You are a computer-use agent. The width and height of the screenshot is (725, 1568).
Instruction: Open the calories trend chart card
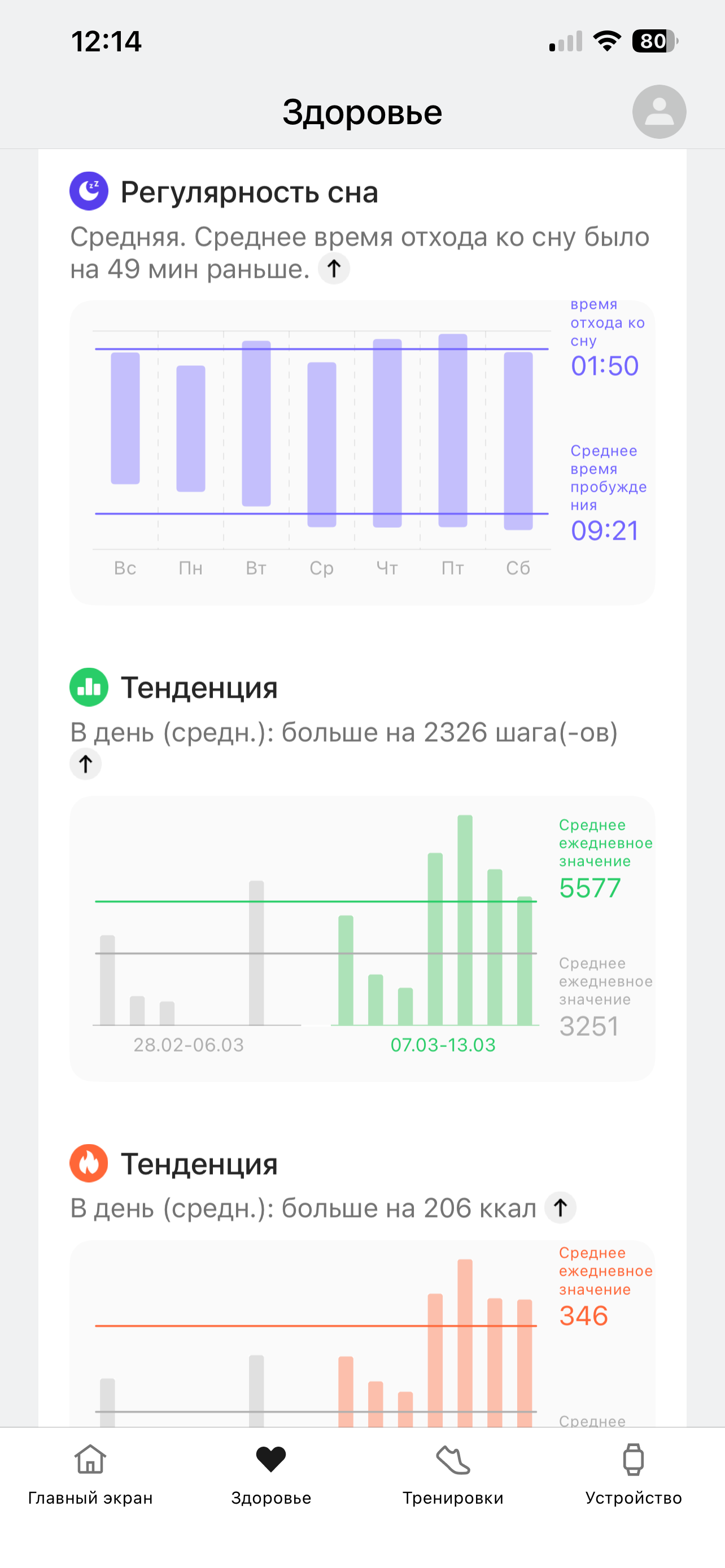coord(361,1333)
